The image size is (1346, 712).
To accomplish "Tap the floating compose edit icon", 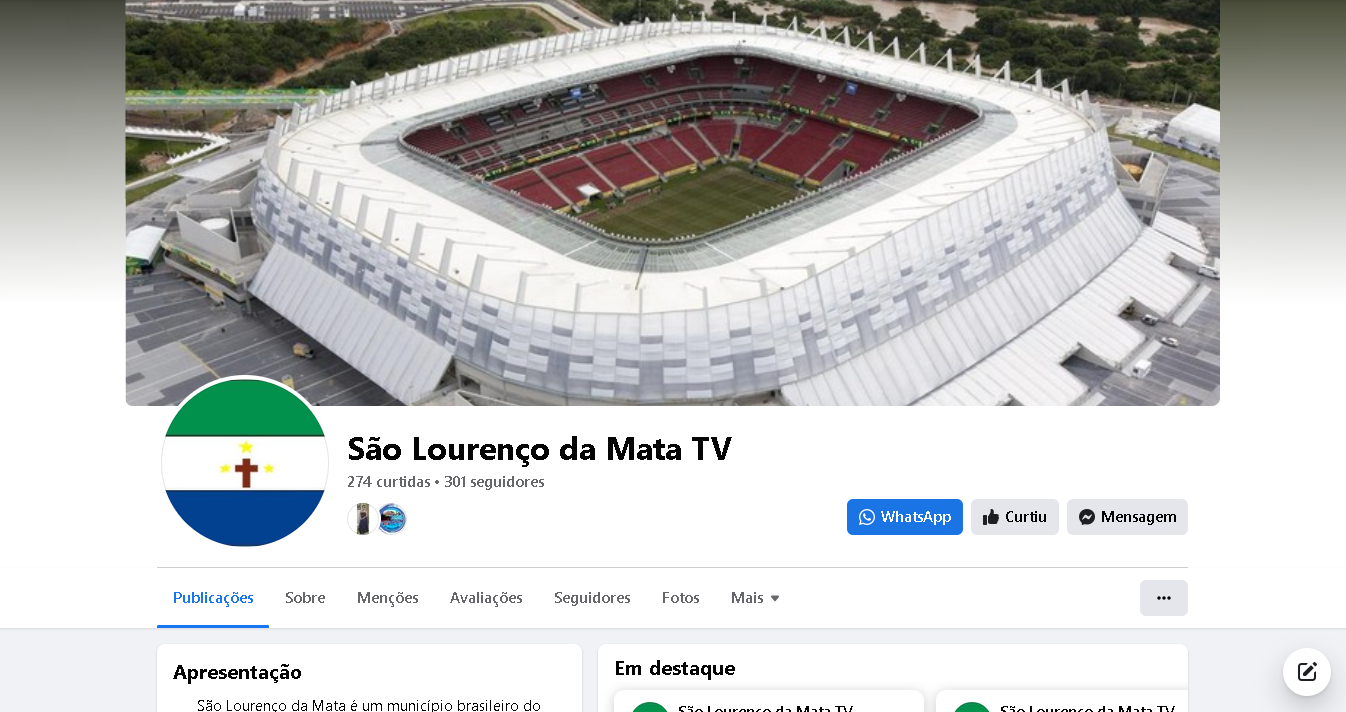I will click(x=1306, y=672).
